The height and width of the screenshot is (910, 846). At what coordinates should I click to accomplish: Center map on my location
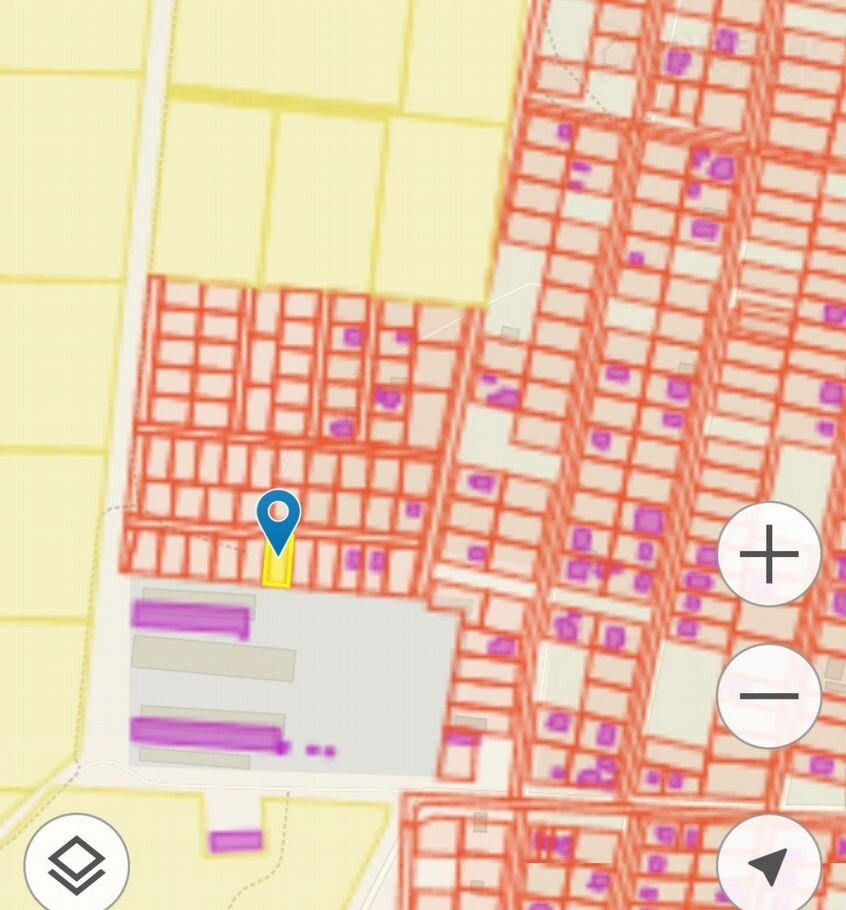click(x=769, y=864)
